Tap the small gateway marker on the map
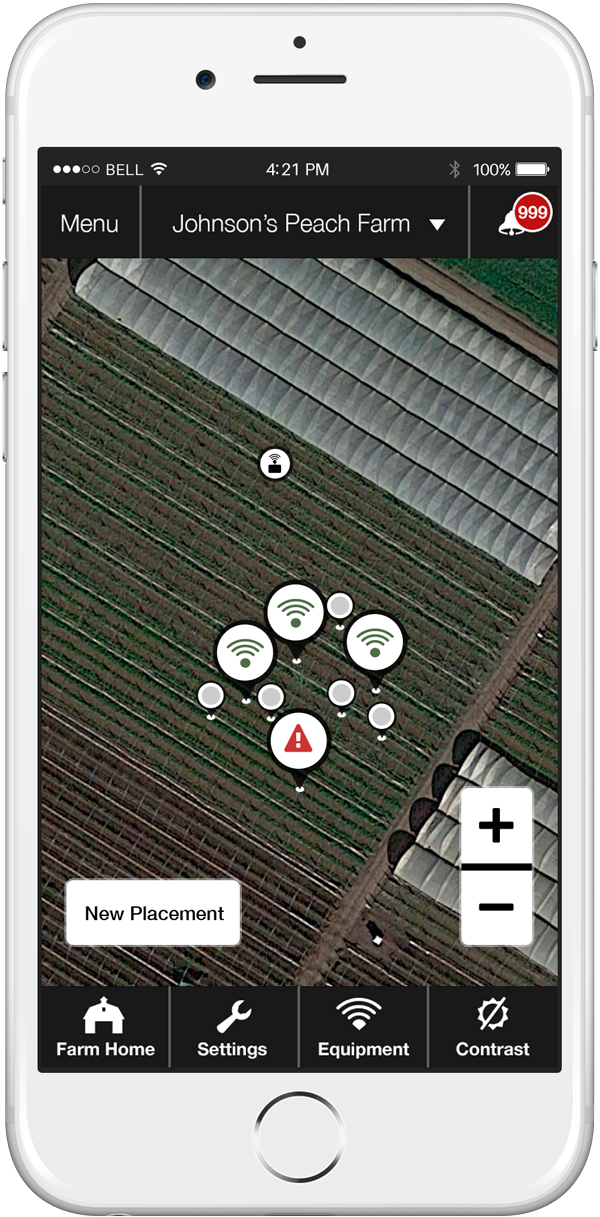Viewport: 600px width, 1217px height. [275, 464]
